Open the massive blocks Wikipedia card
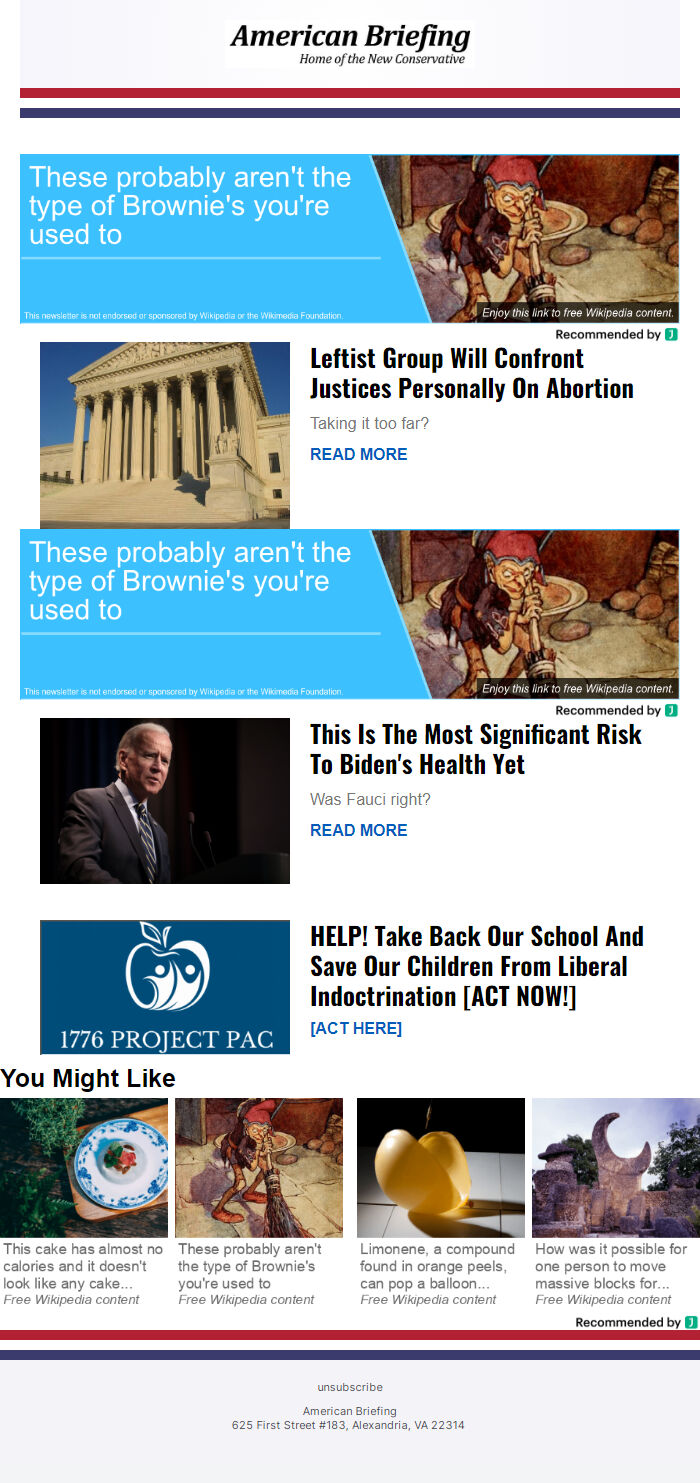Screen dimensions: 700x1483 click(x=615, y=1200)
